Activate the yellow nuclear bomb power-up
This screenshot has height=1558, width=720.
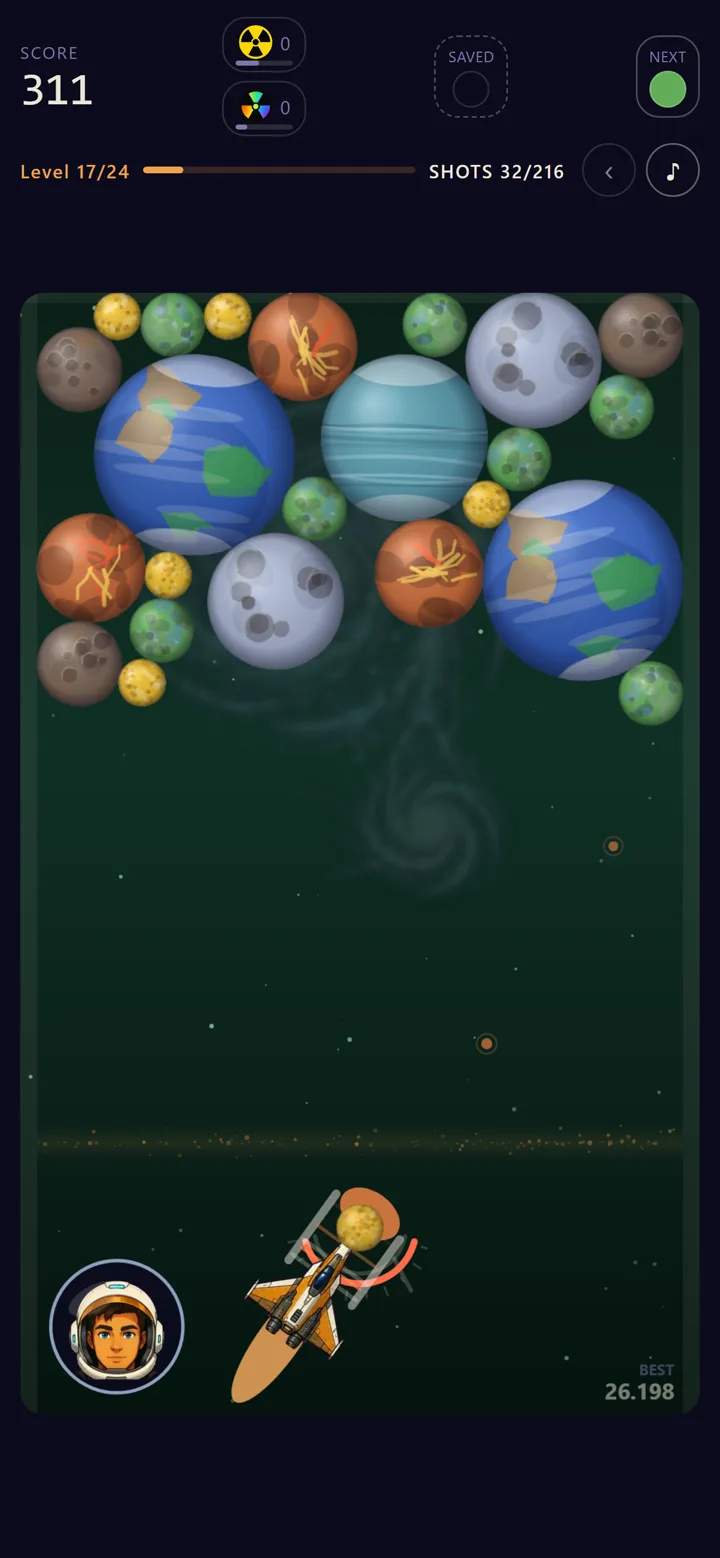tap(264, 45)
